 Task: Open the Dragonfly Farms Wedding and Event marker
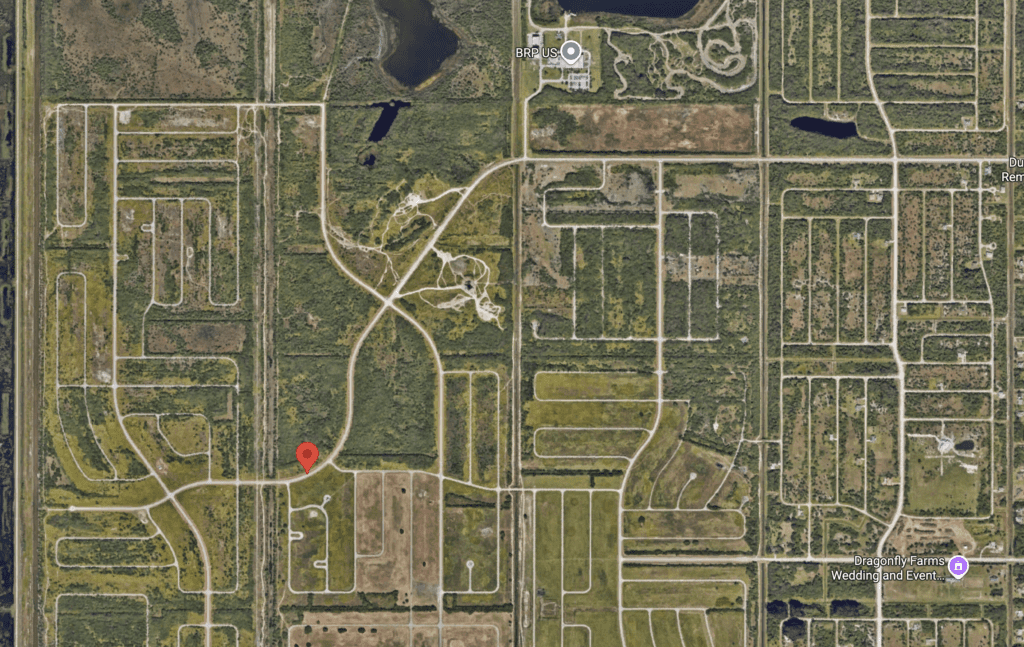[x=958, y=568]
